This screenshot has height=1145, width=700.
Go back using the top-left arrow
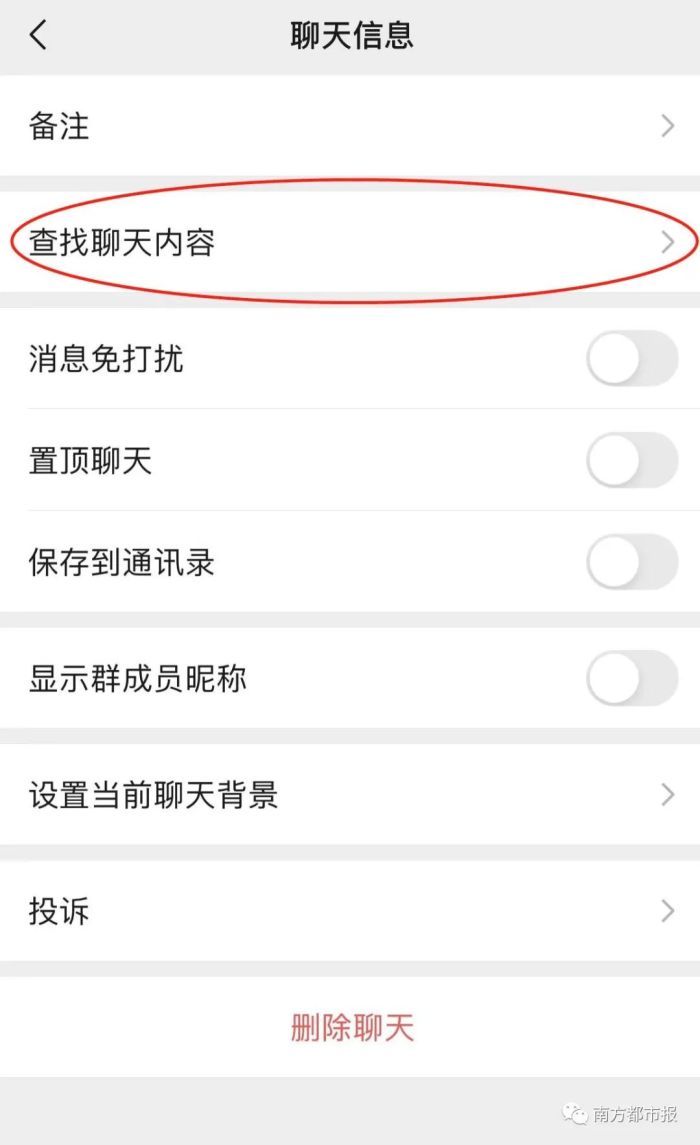39,34
